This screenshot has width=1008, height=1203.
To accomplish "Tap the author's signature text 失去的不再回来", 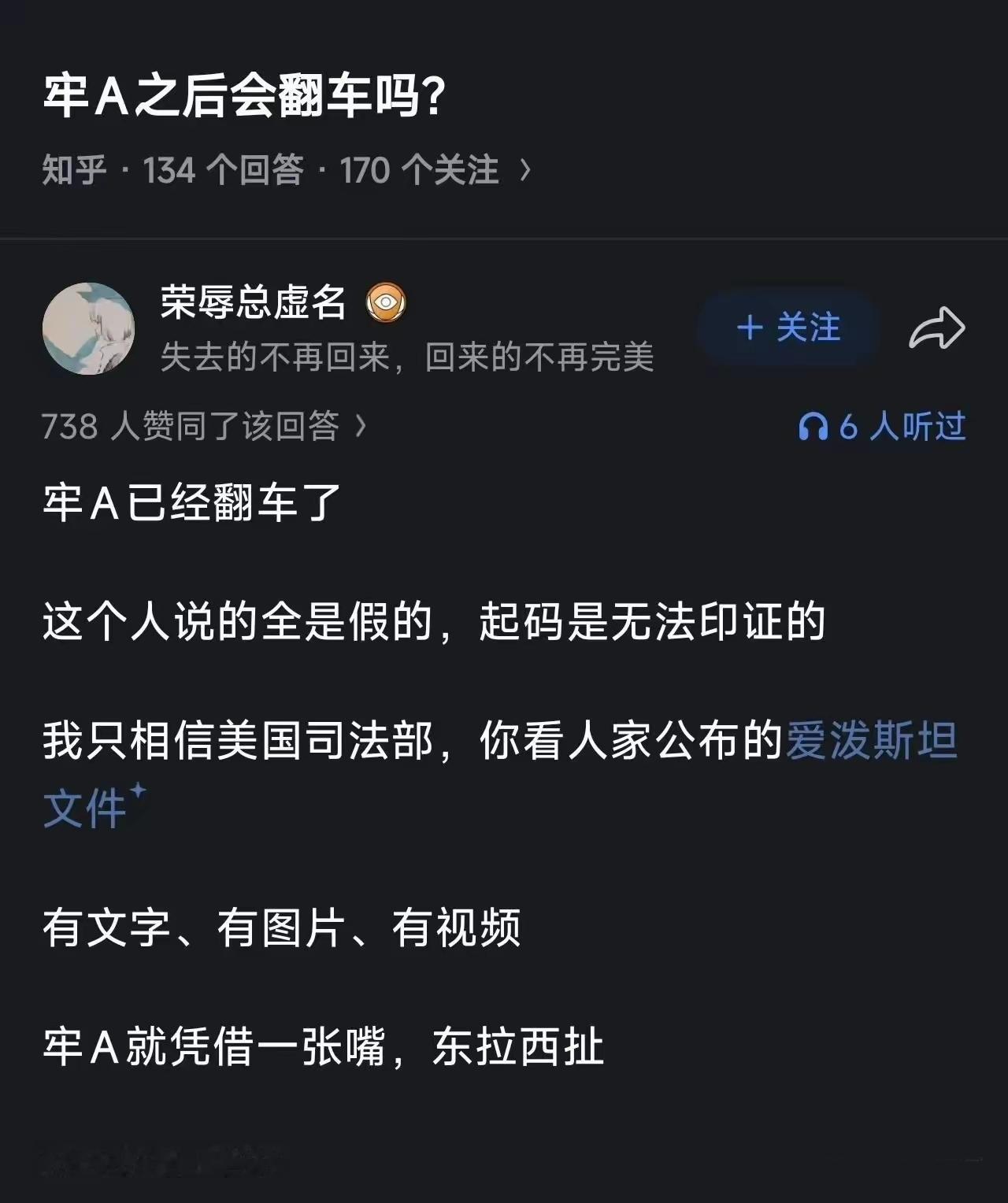I will coord(409,357).
